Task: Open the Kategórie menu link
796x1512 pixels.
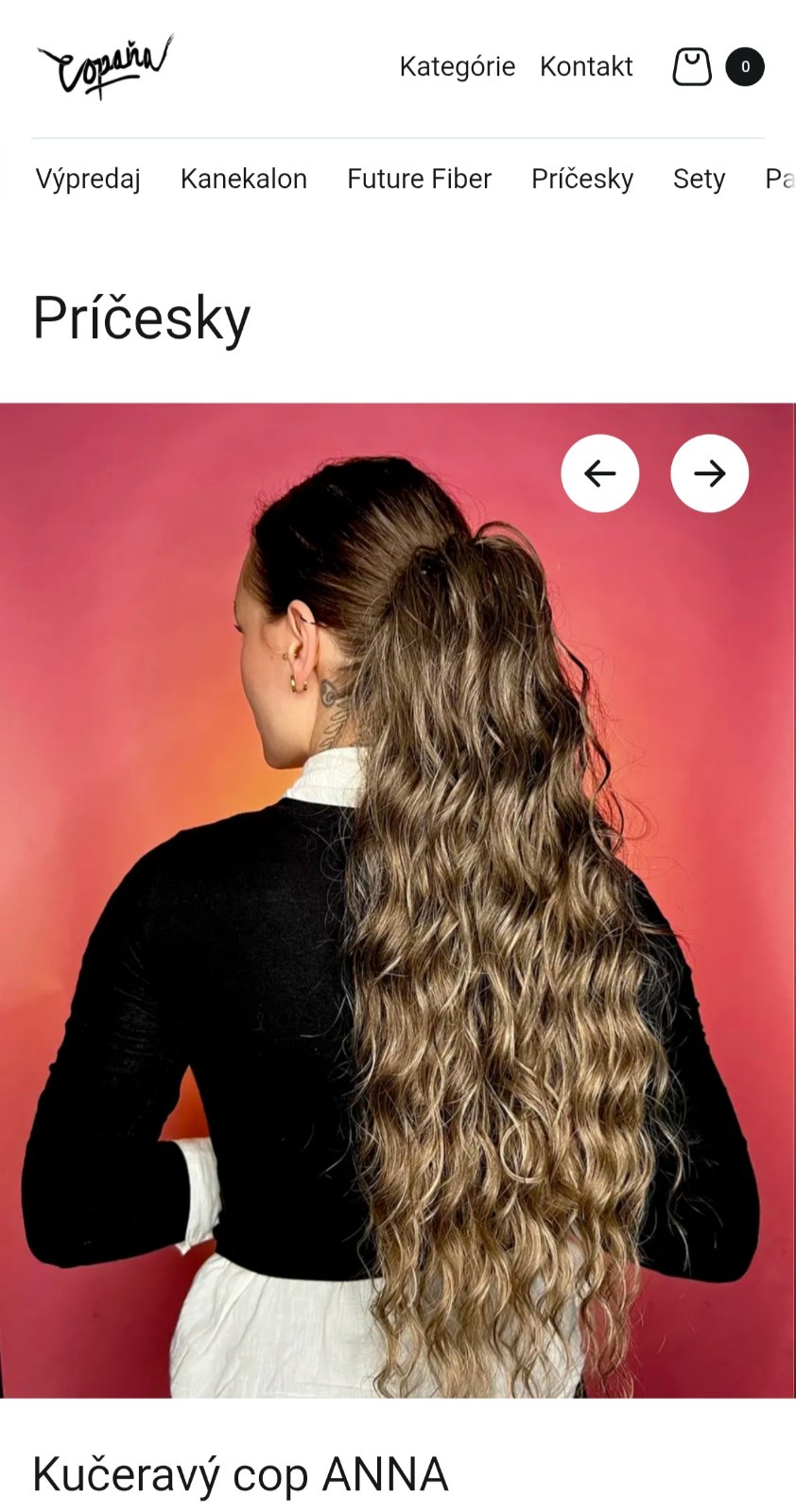Action: [x=457, y=67]
